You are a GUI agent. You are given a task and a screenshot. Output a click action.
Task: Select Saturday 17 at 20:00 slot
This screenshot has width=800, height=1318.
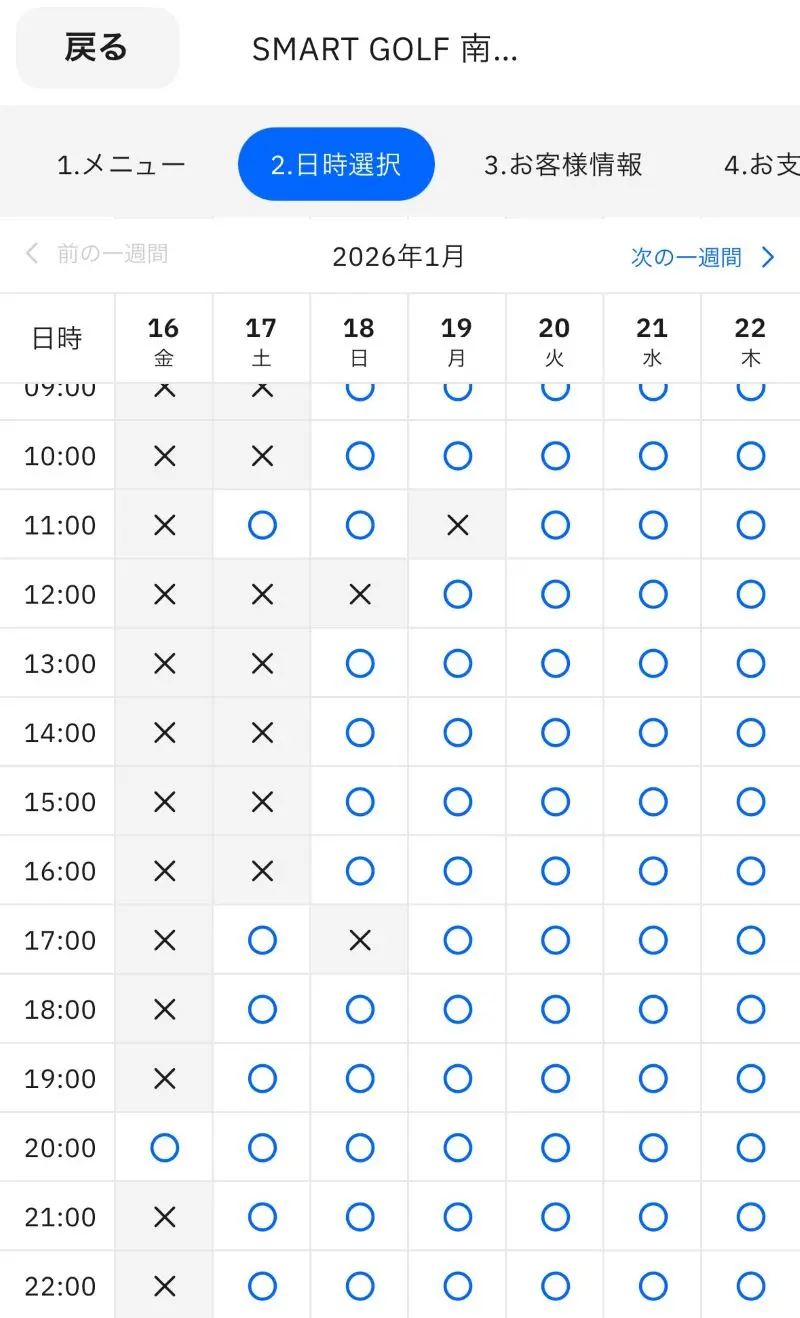click(262, 1147)
